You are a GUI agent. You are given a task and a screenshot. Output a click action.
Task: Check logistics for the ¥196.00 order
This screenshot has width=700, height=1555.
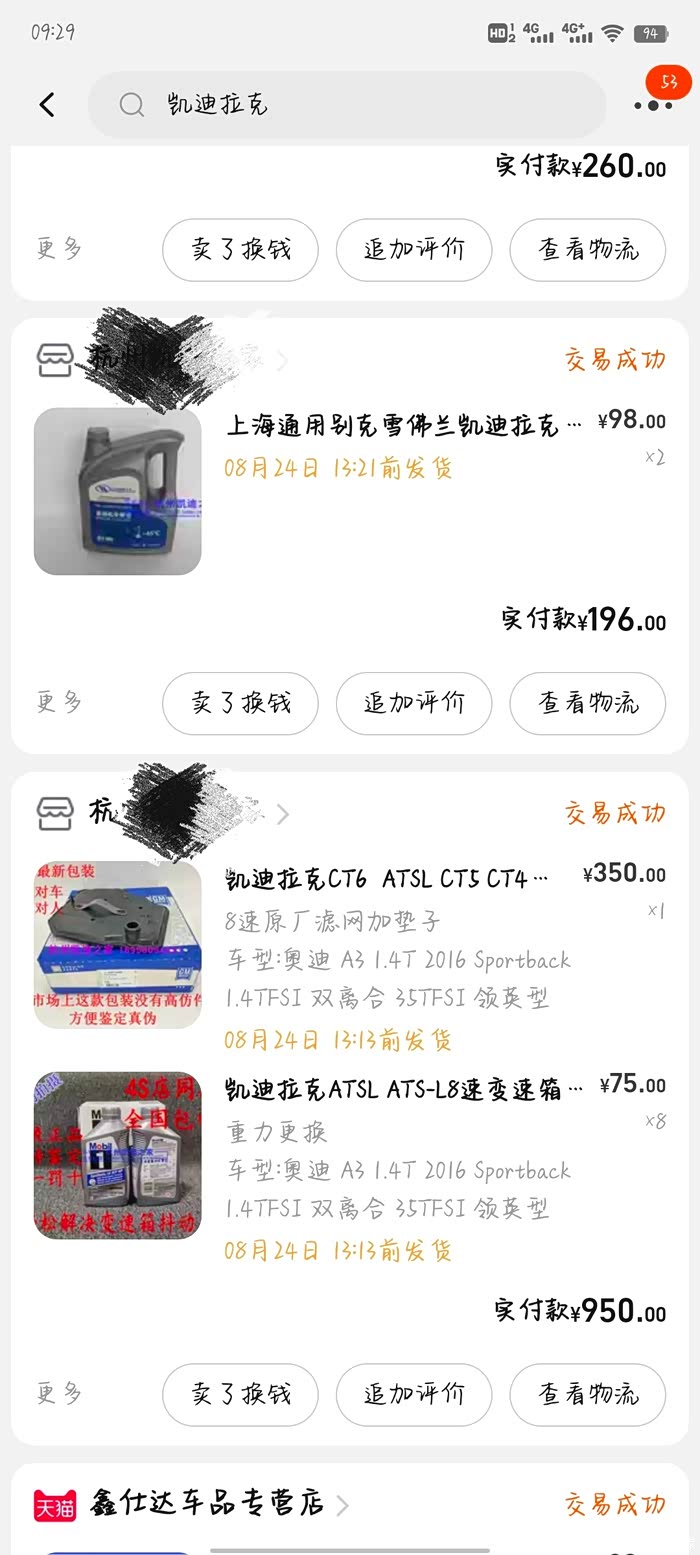tap(587, 703)
